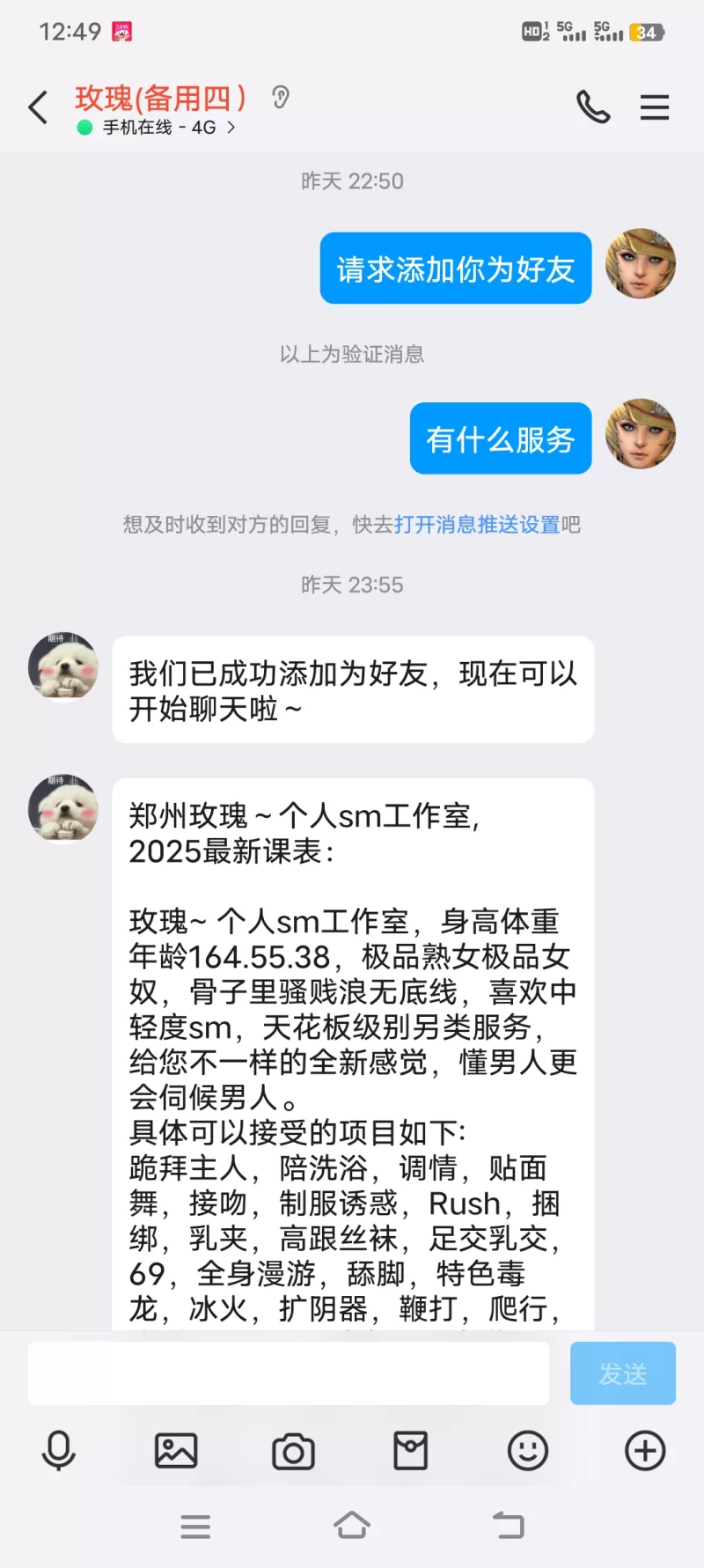Go to the home screen via system home
The width and height of the screenshot is (704, 1568).
[x=352, y=1526]
